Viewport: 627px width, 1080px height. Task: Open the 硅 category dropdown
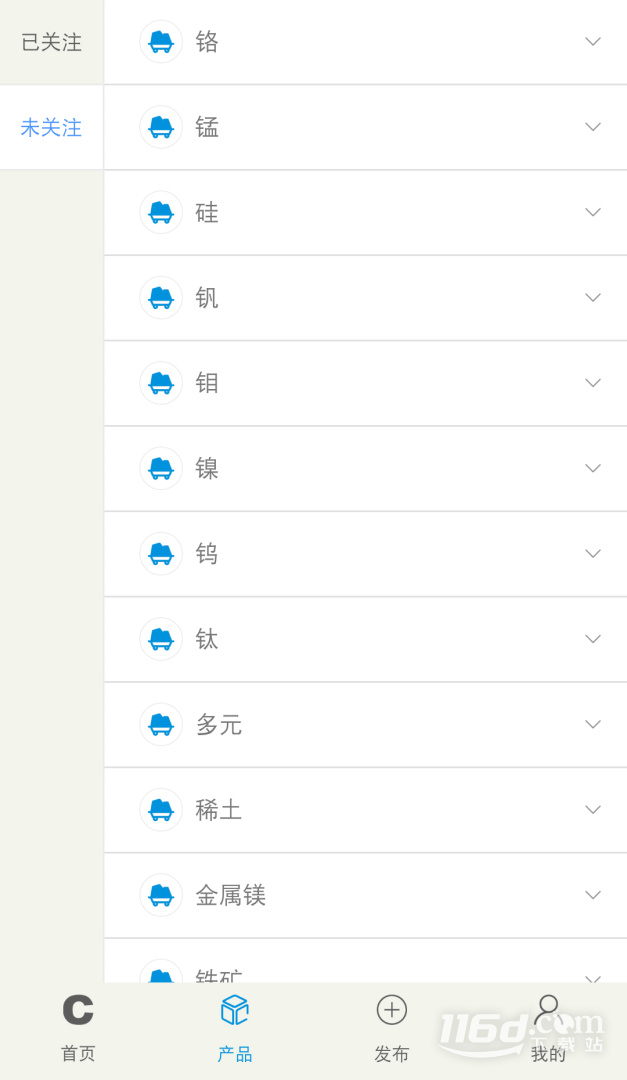(365, 213)
